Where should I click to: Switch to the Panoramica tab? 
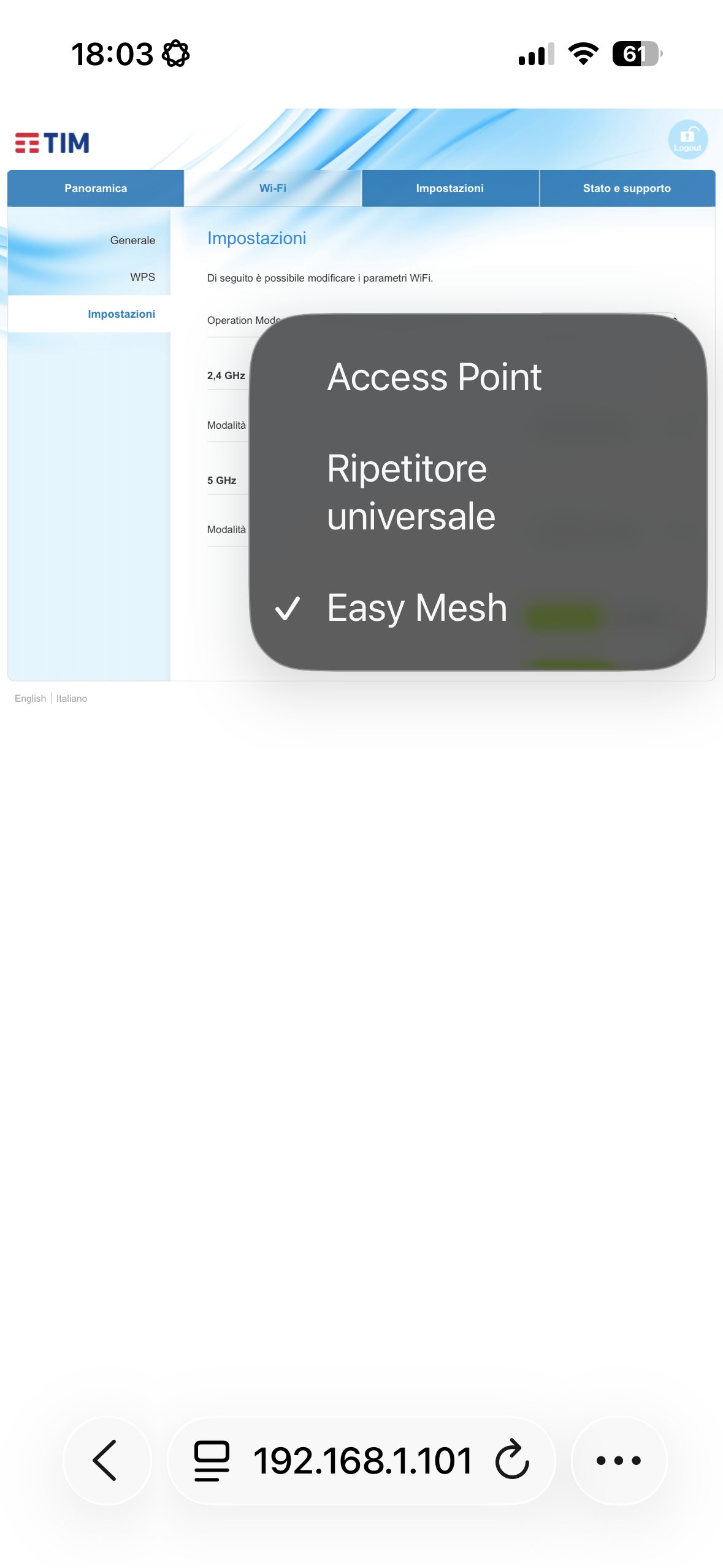(x=96, y=188)
